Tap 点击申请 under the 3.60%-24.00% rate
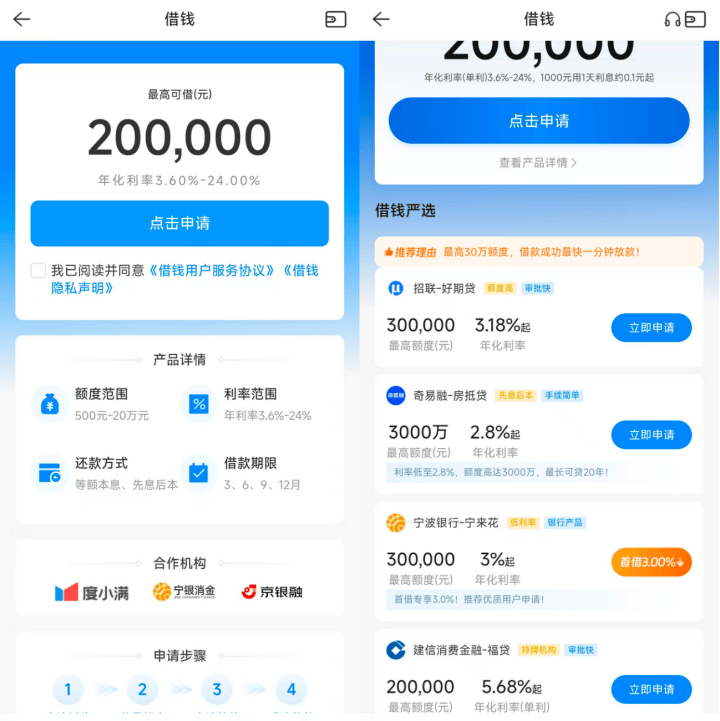The height and width of the screenshot is (721, 720). coord(179,223)
